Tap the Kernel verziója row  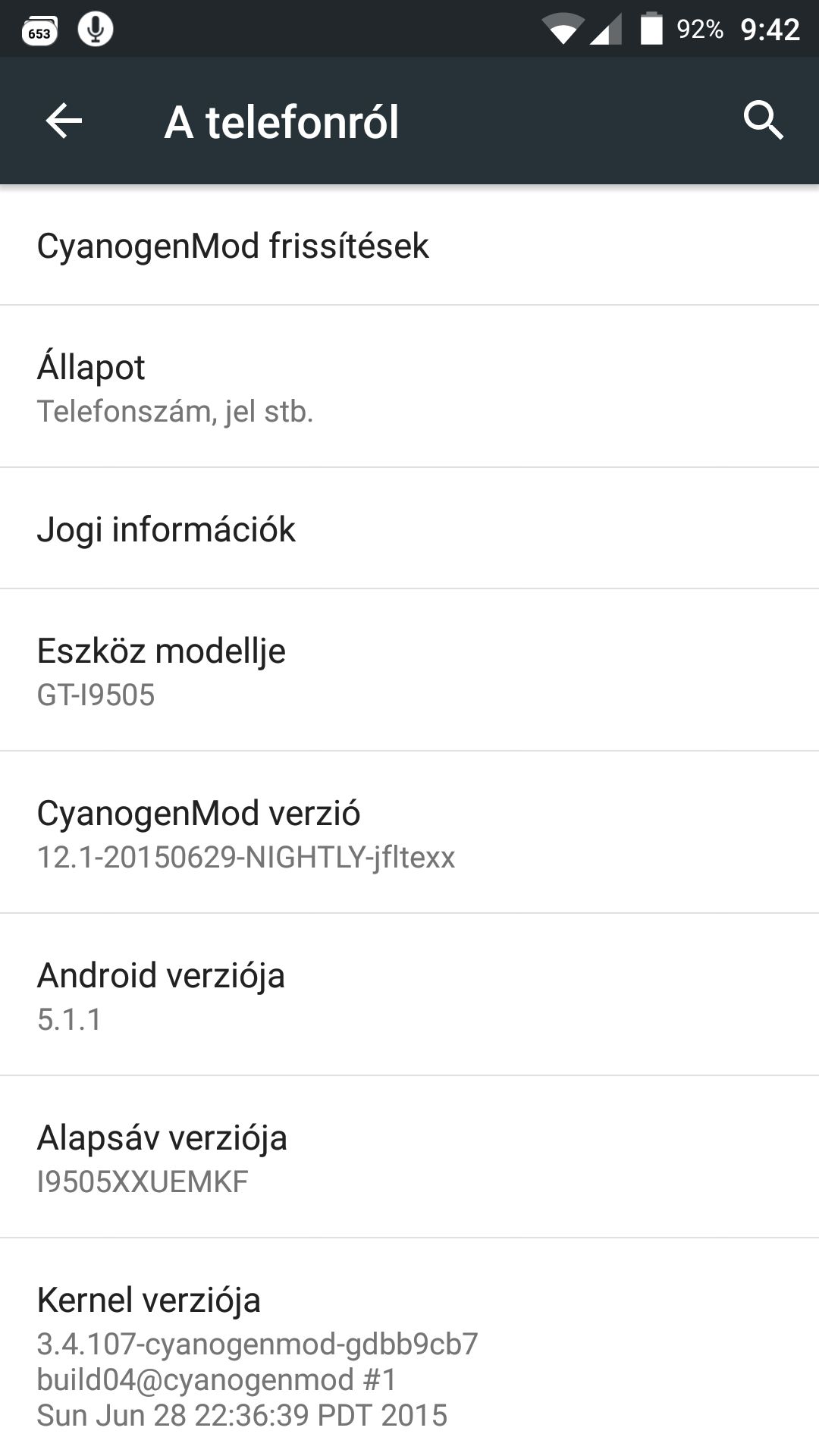[x=409, y=1348]
